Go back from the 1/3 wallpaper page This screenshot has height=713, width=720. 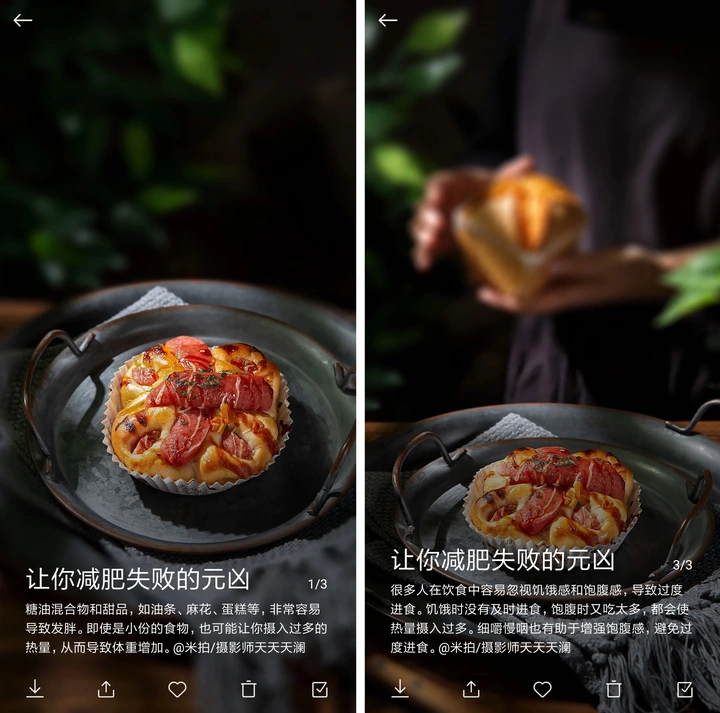pos(22,20)
